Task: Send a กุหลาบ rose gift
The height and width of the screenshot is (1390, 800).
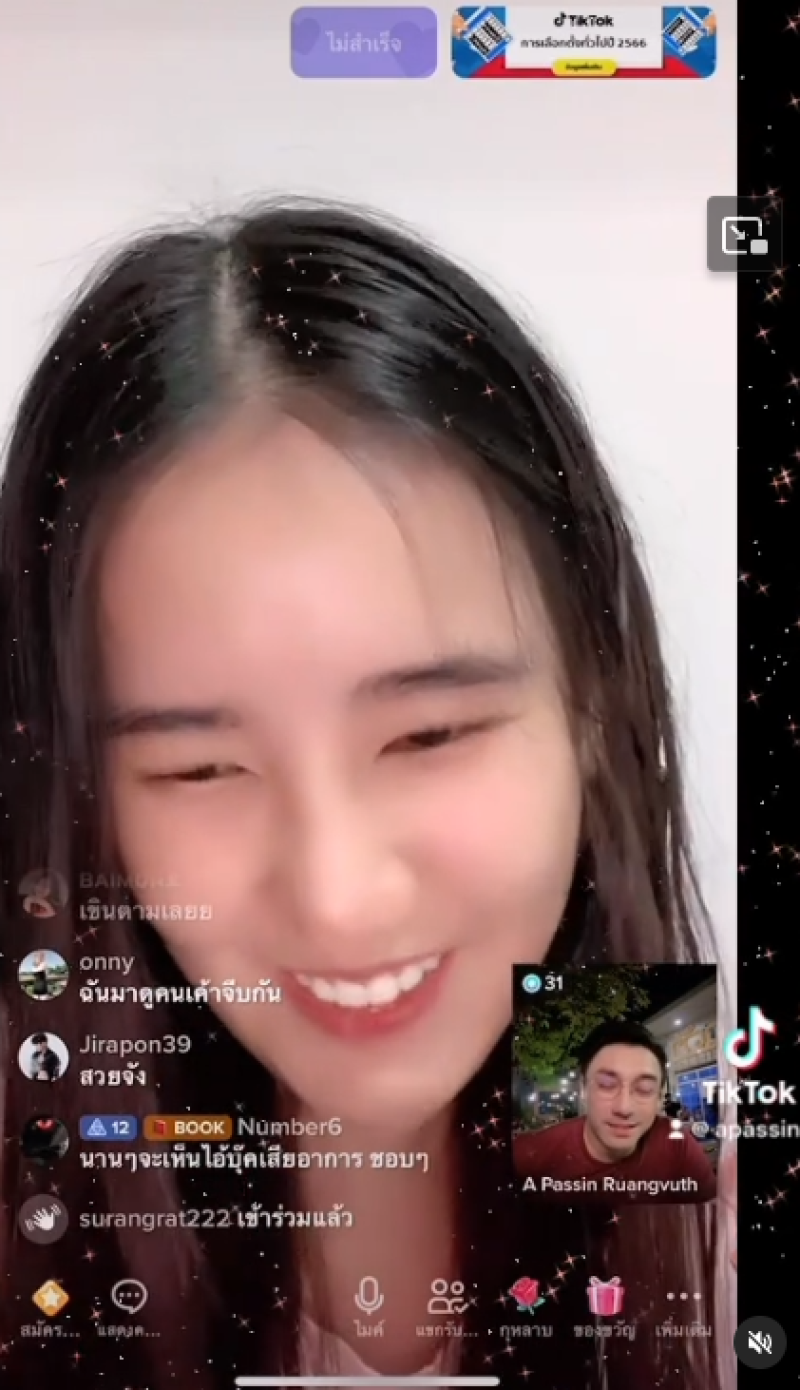Action: [x=525, y=1298]
